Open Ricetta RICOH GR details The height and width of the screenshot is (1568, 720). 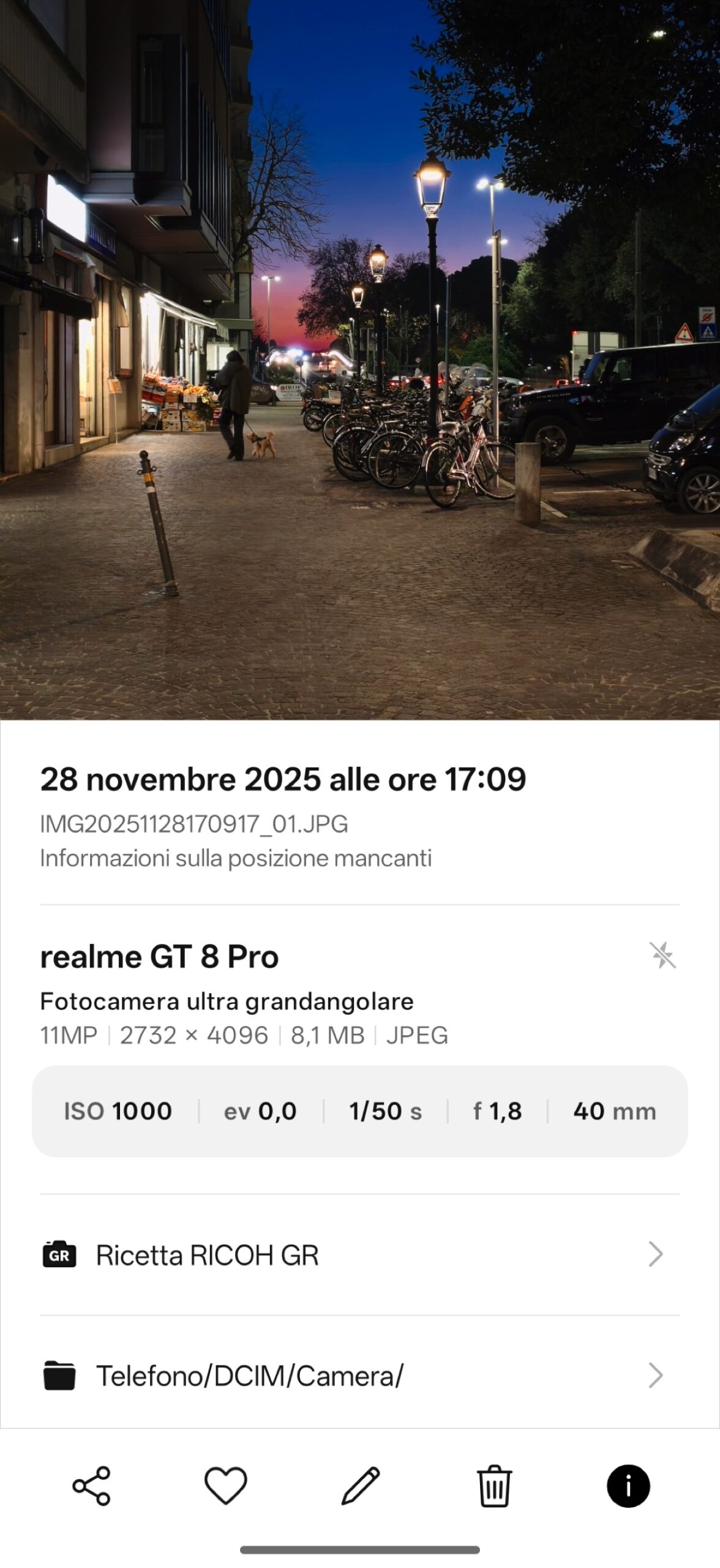pos(359,1255)
